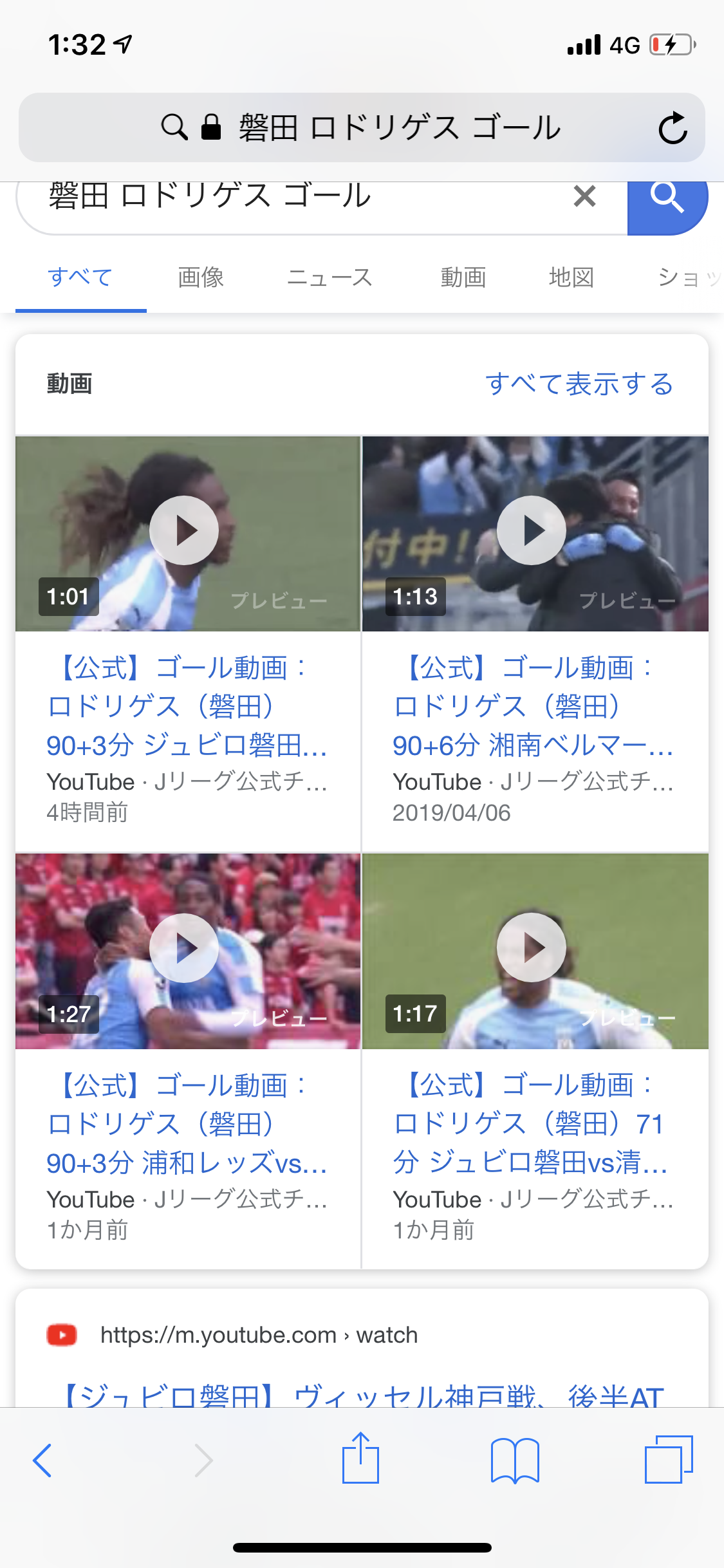This screenshot has height=1568, width=724.
Task: Tap the blue search magnifier button
Action: [x=667, y=198]
